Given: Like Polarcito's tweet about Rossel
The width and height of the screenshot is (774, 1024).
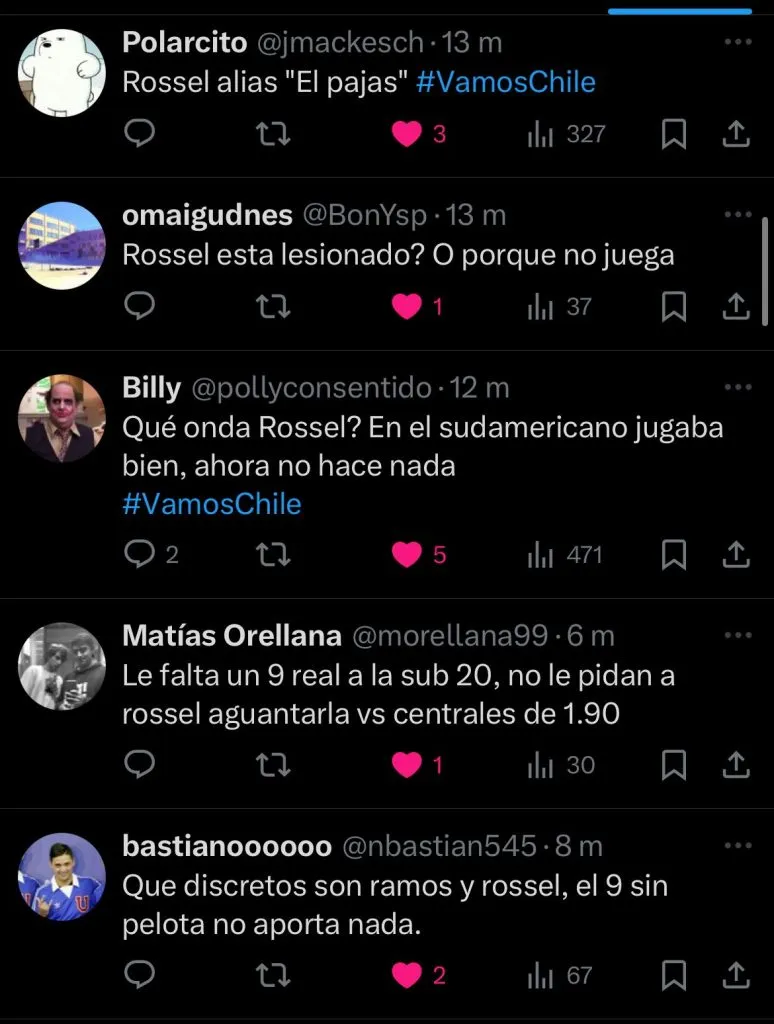Looking at the screenshot, I should pyautogui.click(x=406, y=134).
